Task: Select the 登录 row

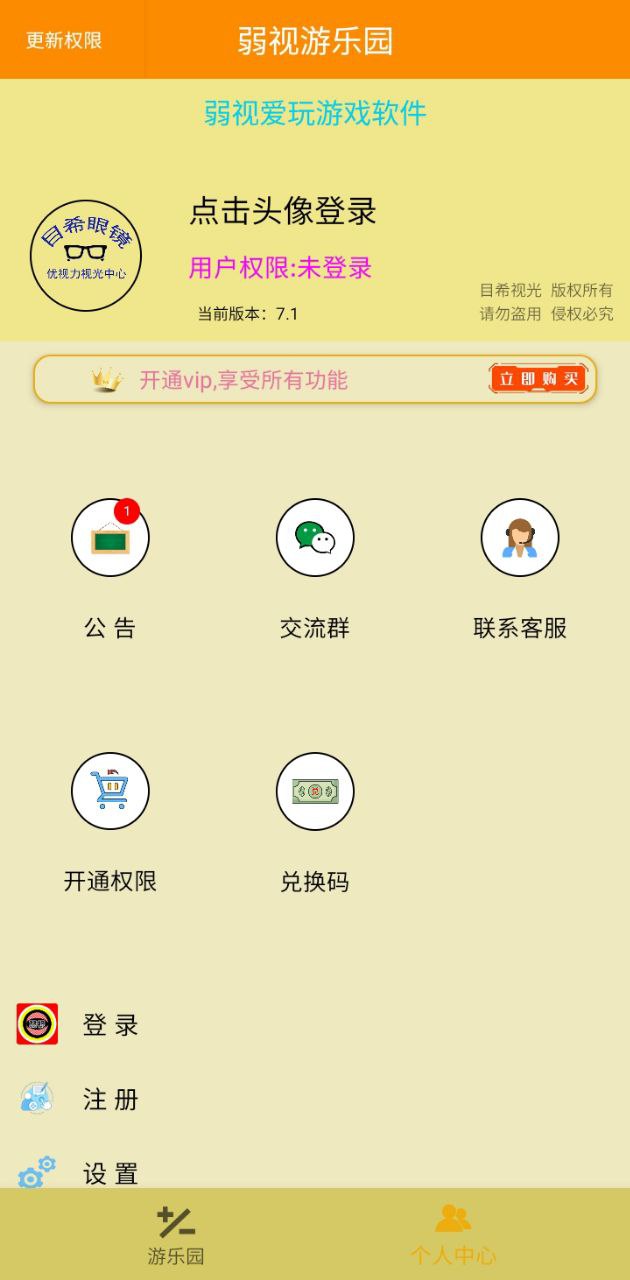Action: [315, 1025]
